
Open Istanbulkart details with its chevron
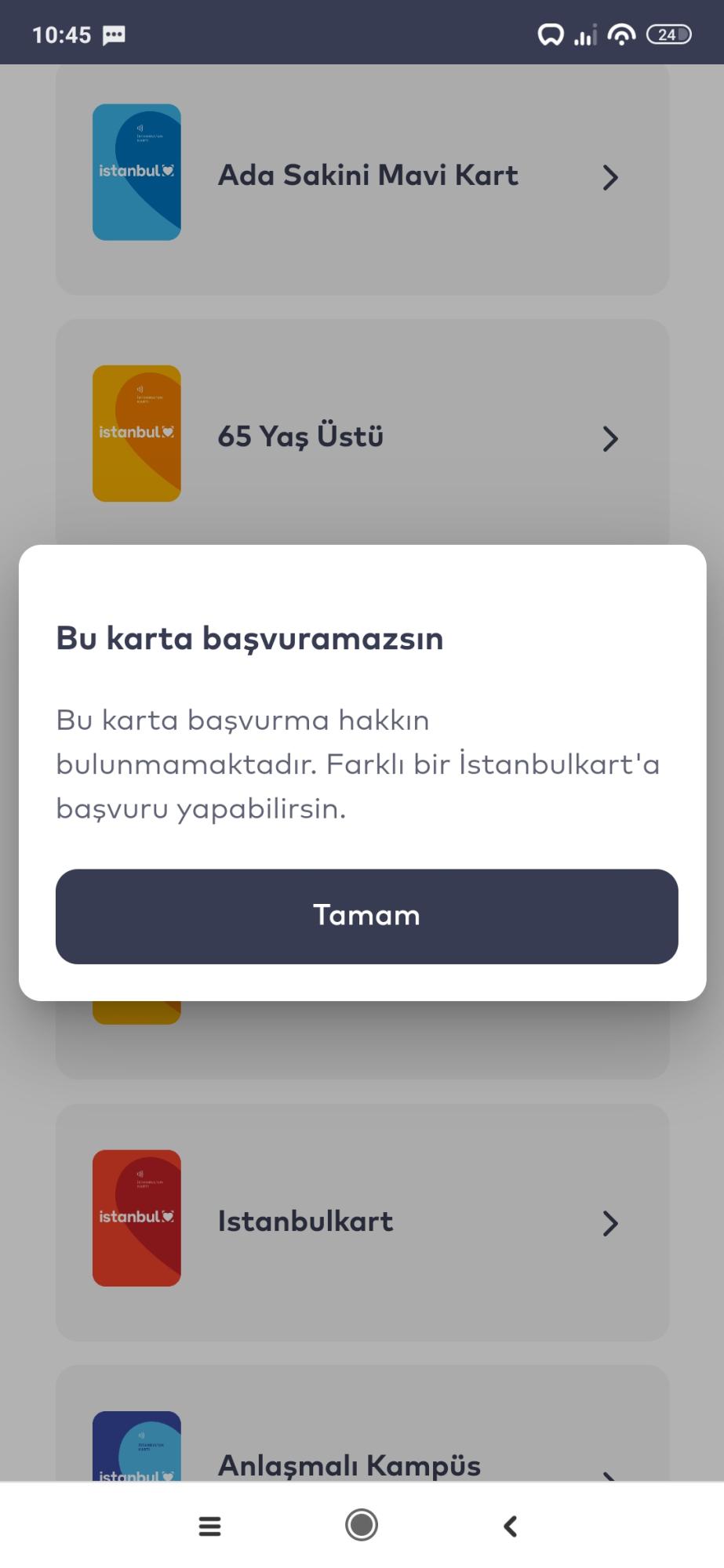click(x=612, y=1223)
